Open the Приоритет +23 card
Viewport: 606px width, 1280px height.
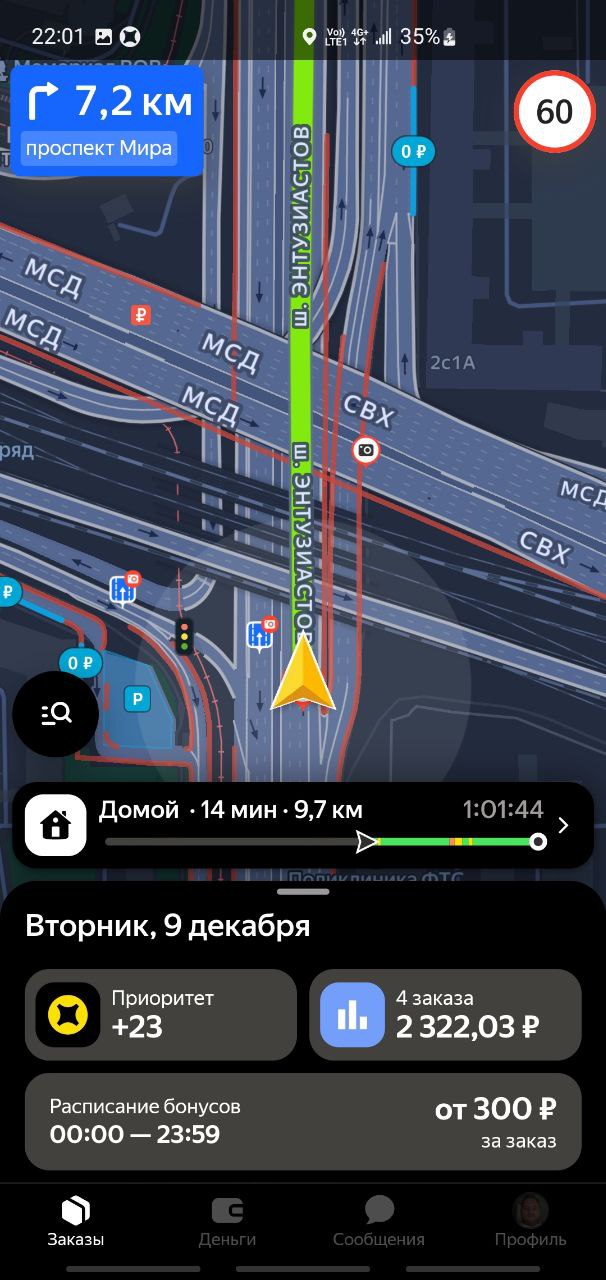(161, 1014)
